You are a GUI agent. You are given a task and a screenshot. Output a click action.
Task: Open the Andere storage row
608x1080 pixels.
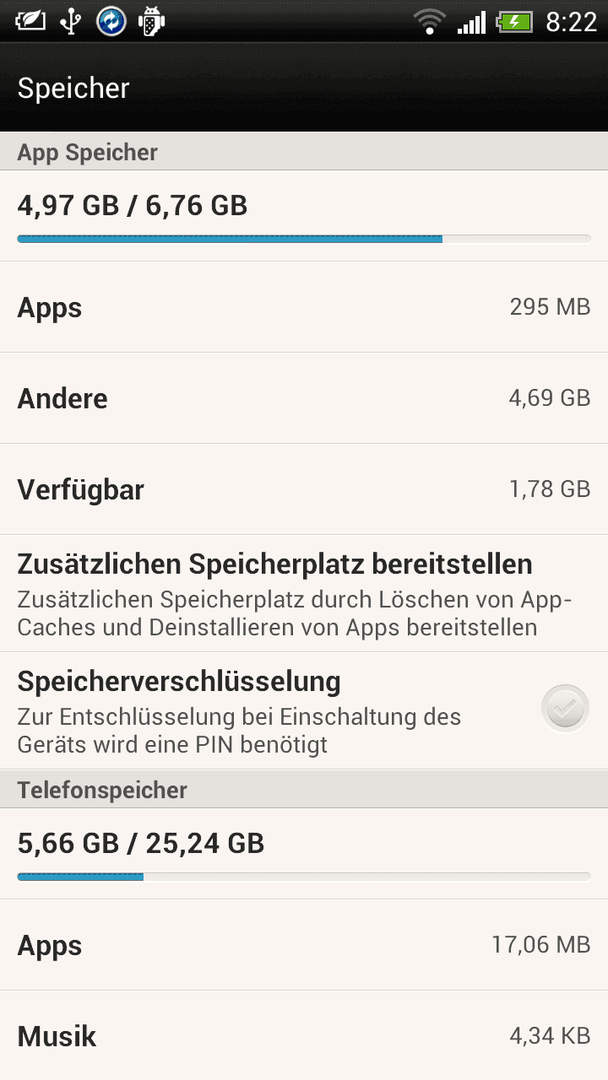pos(304,398)
